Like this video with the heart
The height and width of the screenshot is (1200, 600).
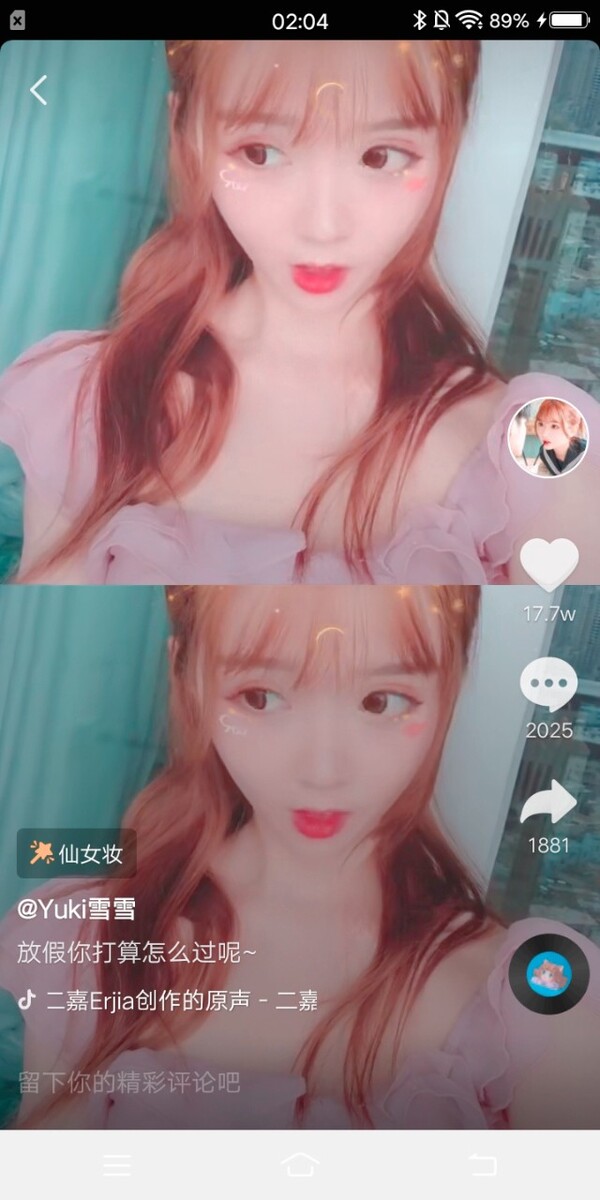549,565
